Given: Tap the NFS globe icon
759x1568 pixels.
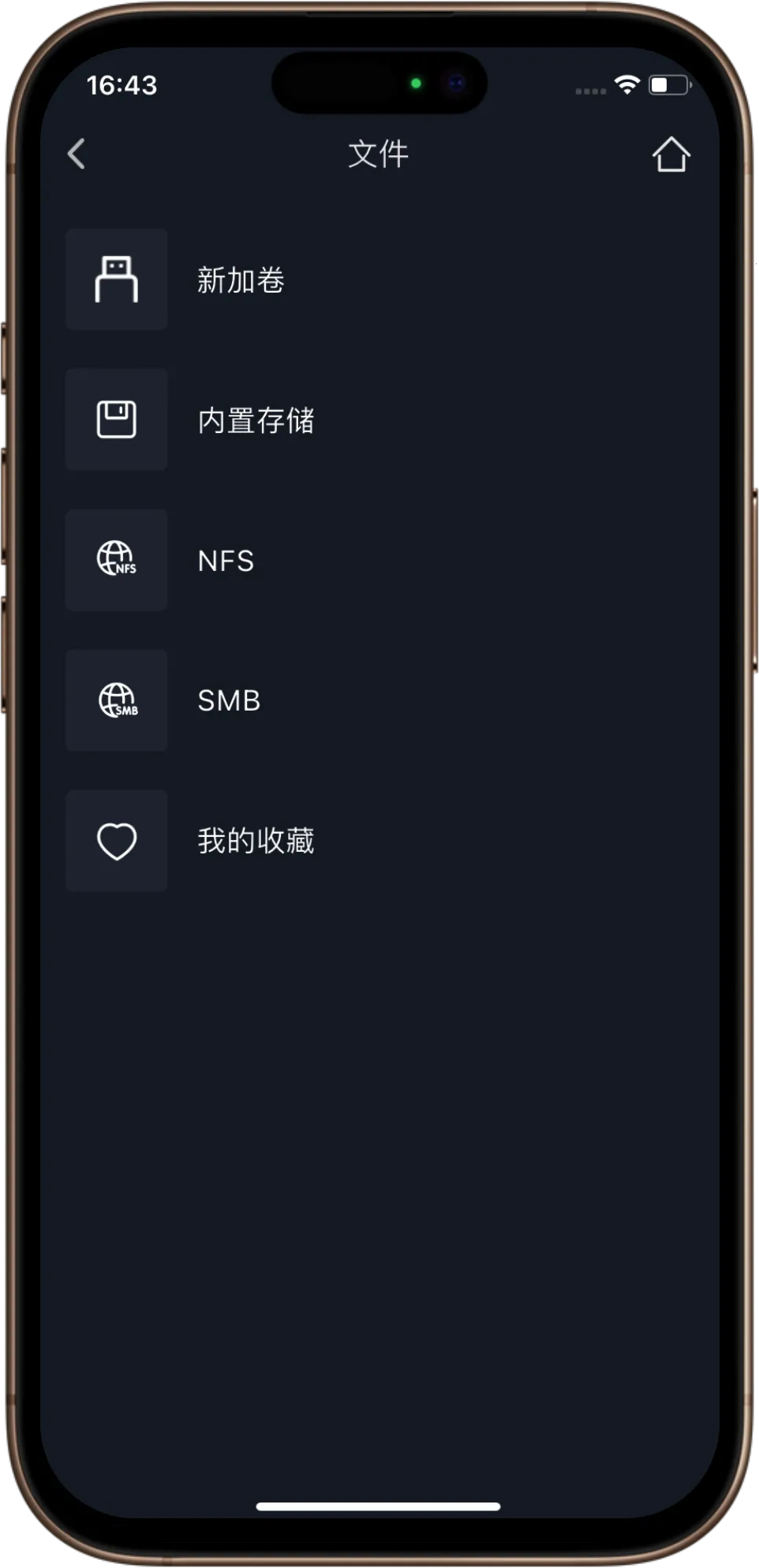Looking at the screenshot, I should [116, 560].
